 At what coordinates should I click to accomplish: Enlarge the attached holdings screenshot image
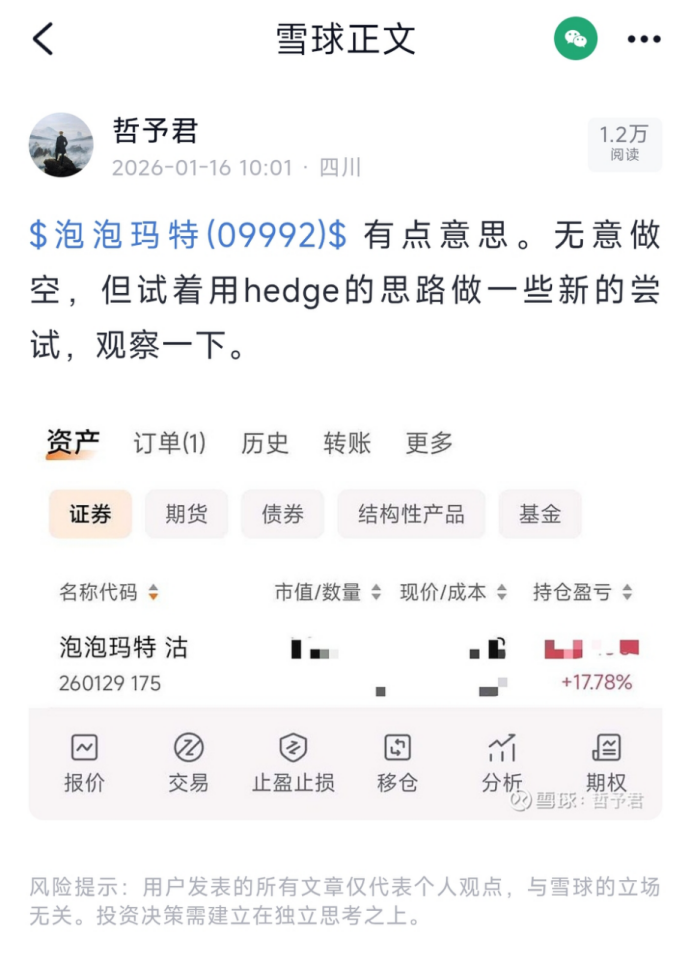[345, 620]
